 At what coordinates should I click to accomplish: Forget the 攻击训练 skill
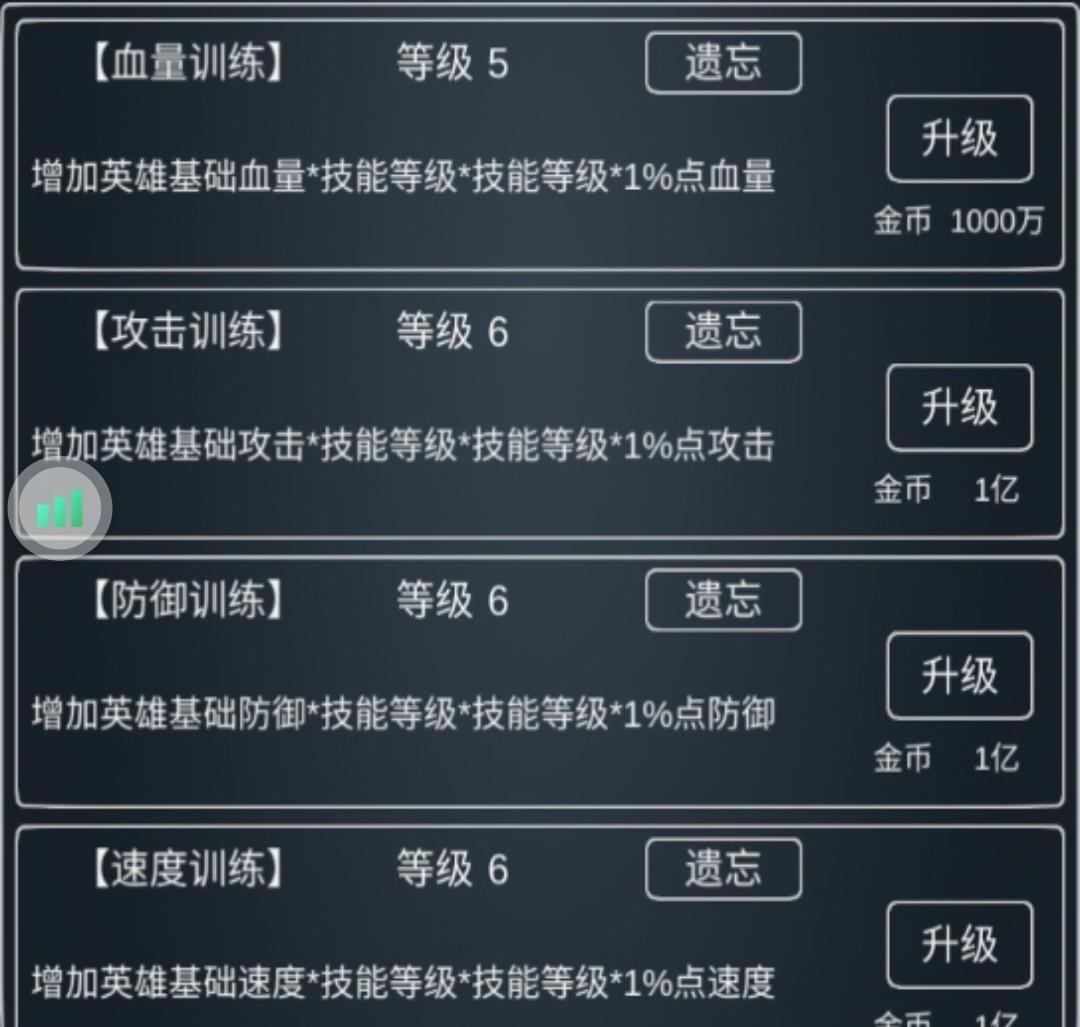pos(723,331)
